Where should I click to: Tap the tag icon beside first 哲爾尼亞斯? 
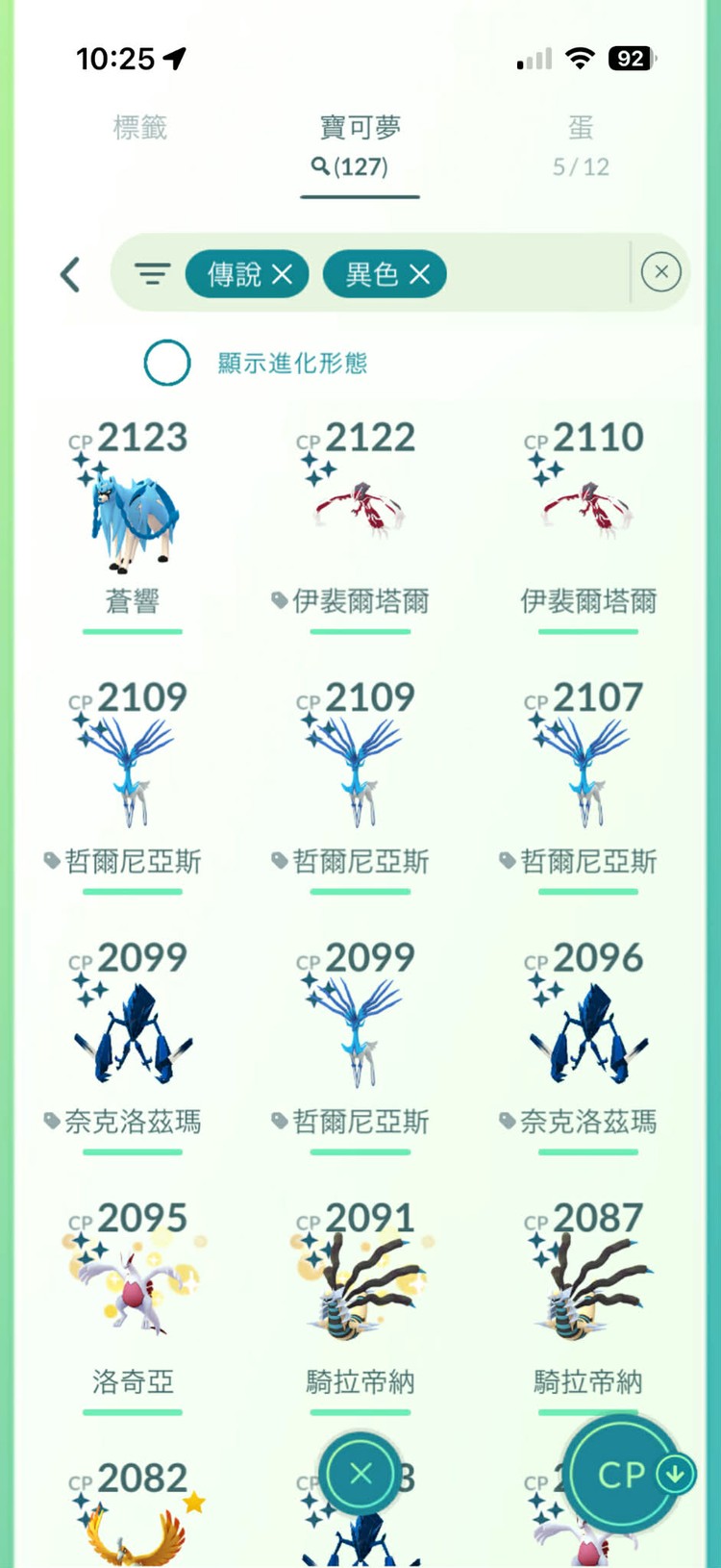tap(50, 863)
